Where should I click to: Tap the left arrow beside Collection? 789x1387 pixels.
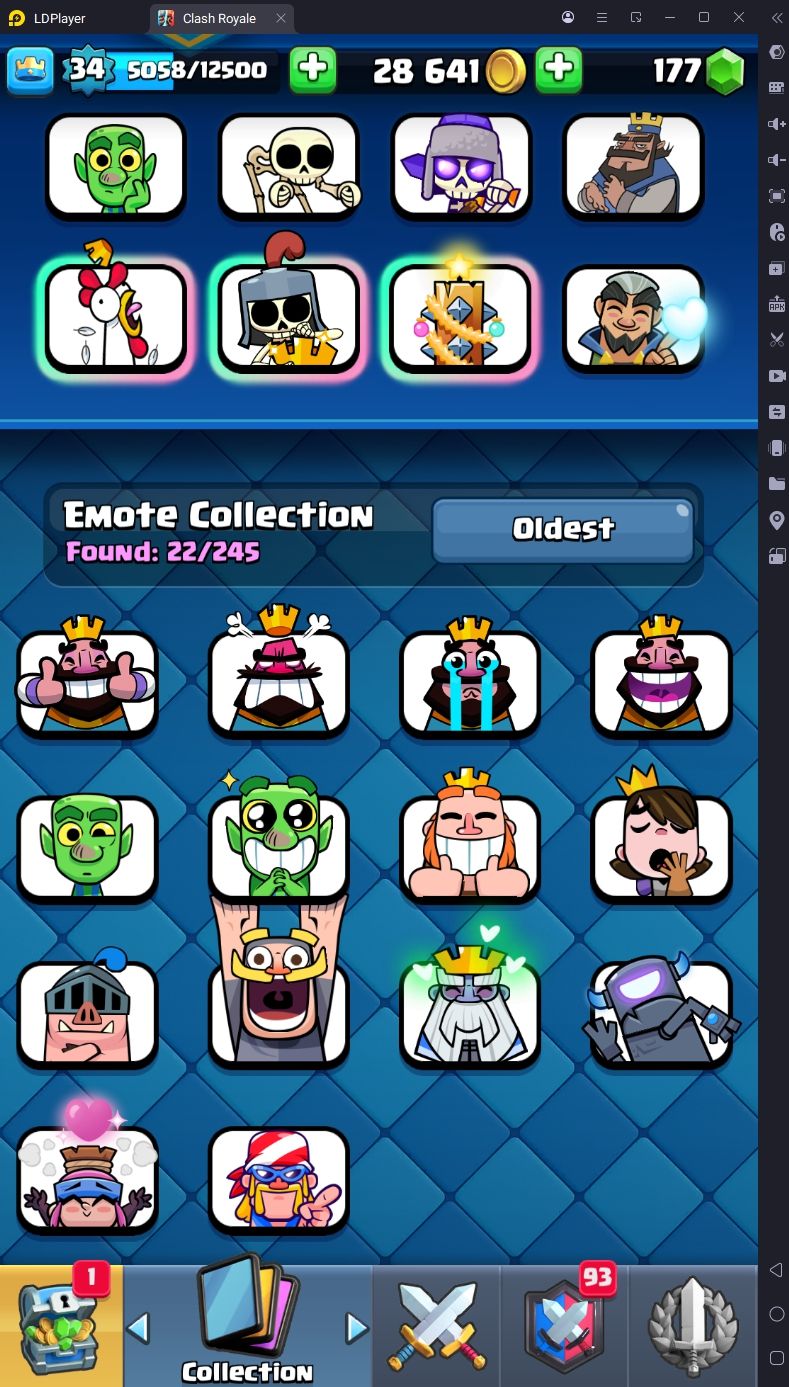click(x=138, y=1328)
